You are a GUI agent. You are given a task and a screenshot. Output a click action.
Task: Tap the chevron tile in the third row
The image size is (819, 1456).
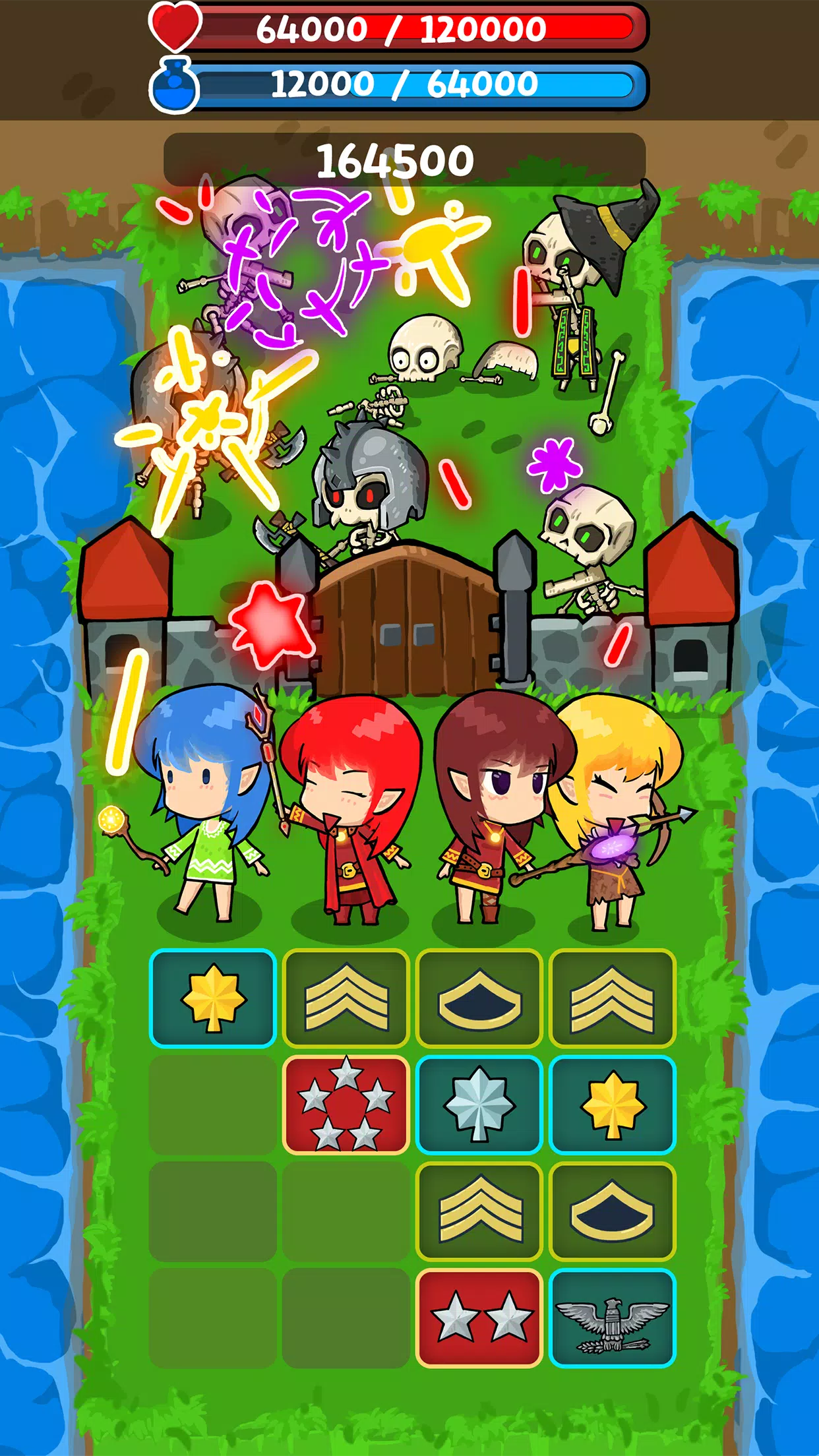pyautogui.click(x=479, y=1209)
